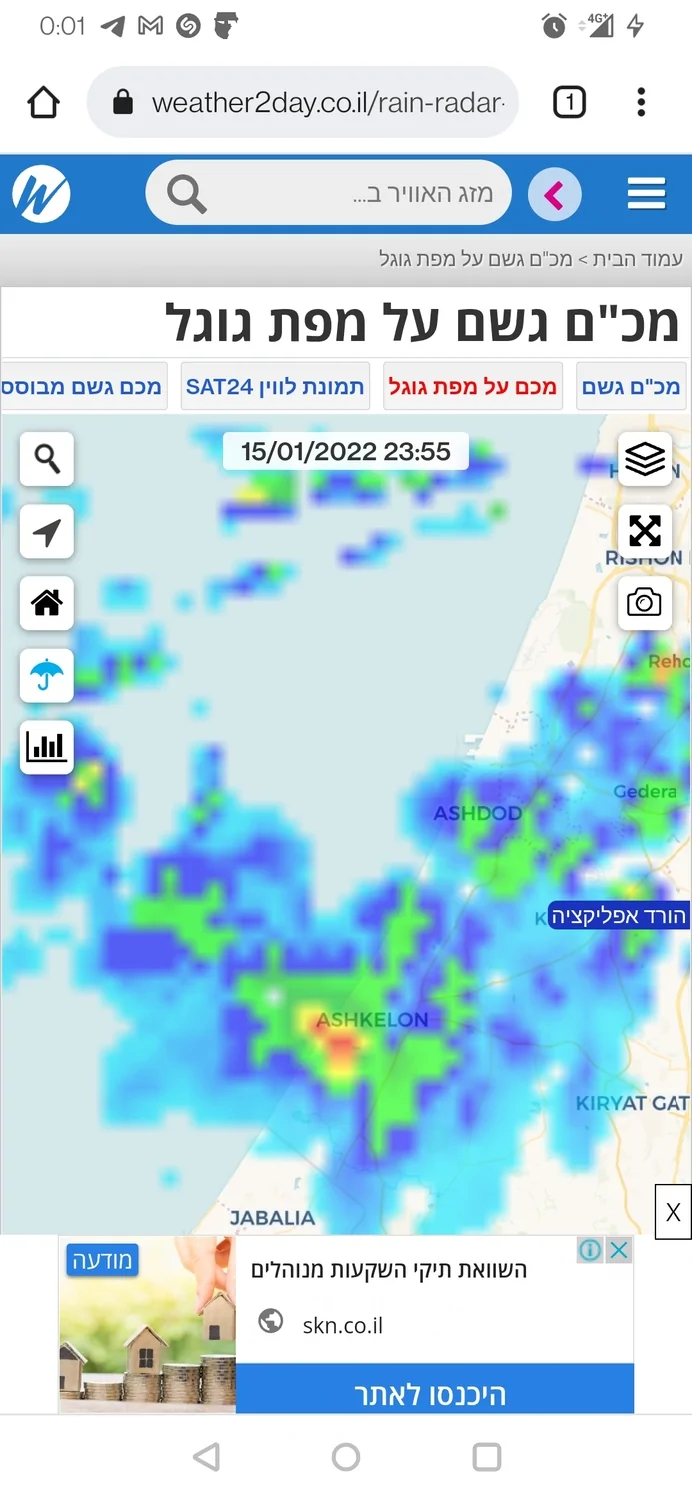Select the מכם על מפת גוגל tab
Viewport: 692px width, 1500px height.
coord(473,387)
